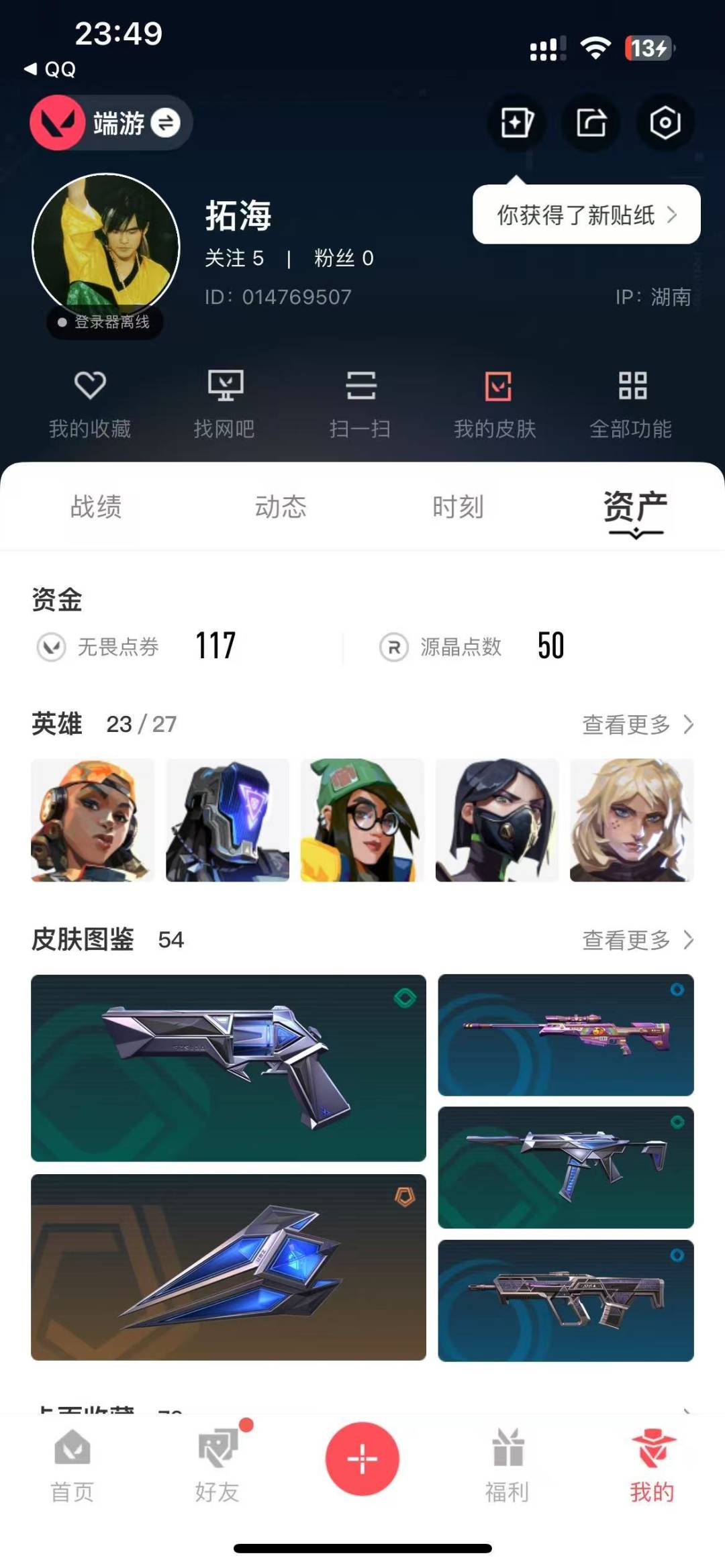Switch to the 战绩 tab
This screenshot has height=1568, width=725.
click(x=96, y=507)
